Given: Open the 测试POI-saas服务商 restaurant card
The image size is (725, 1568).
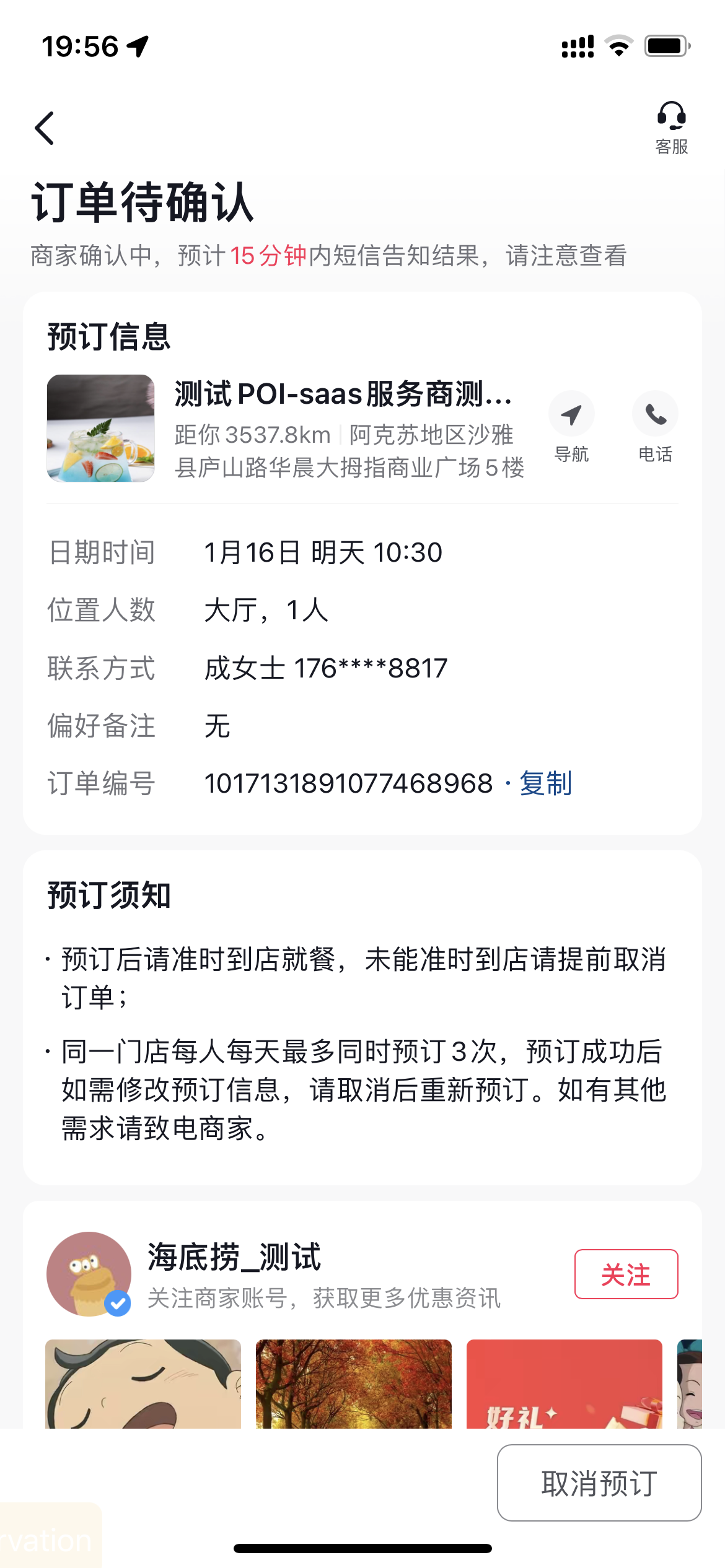Looking at the screenshot, I should [x=343, y=394].
